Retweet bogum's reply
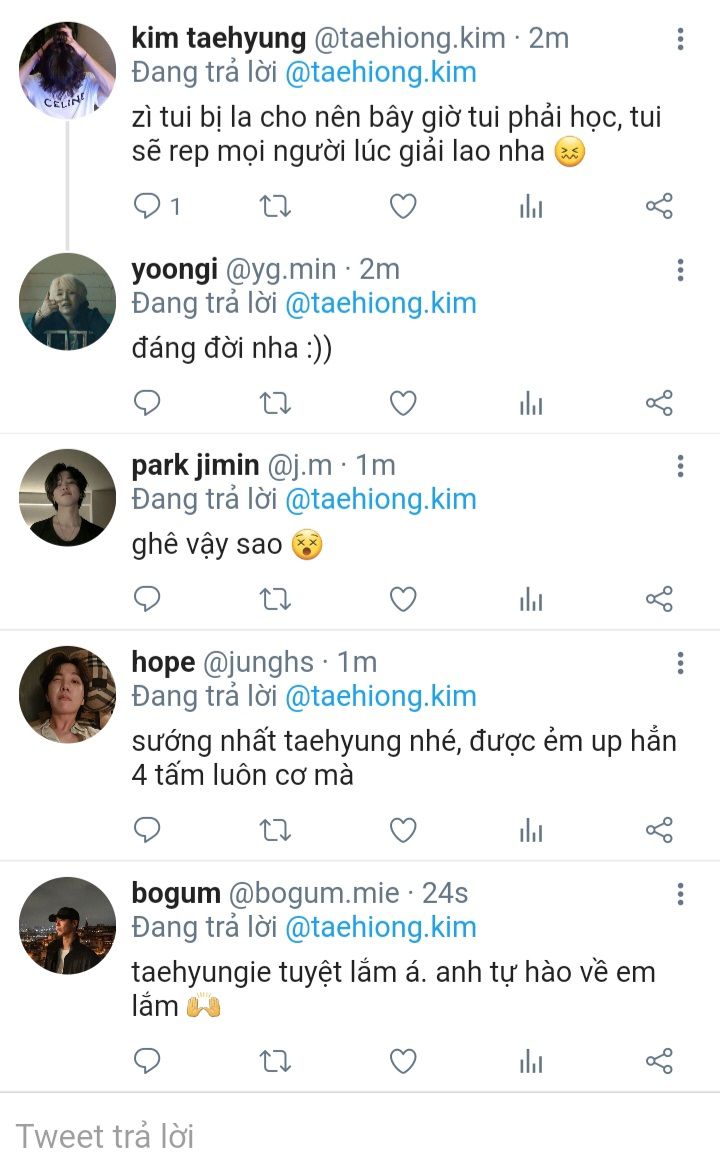Screen dimensions: 720x1176 [275, 1061]
